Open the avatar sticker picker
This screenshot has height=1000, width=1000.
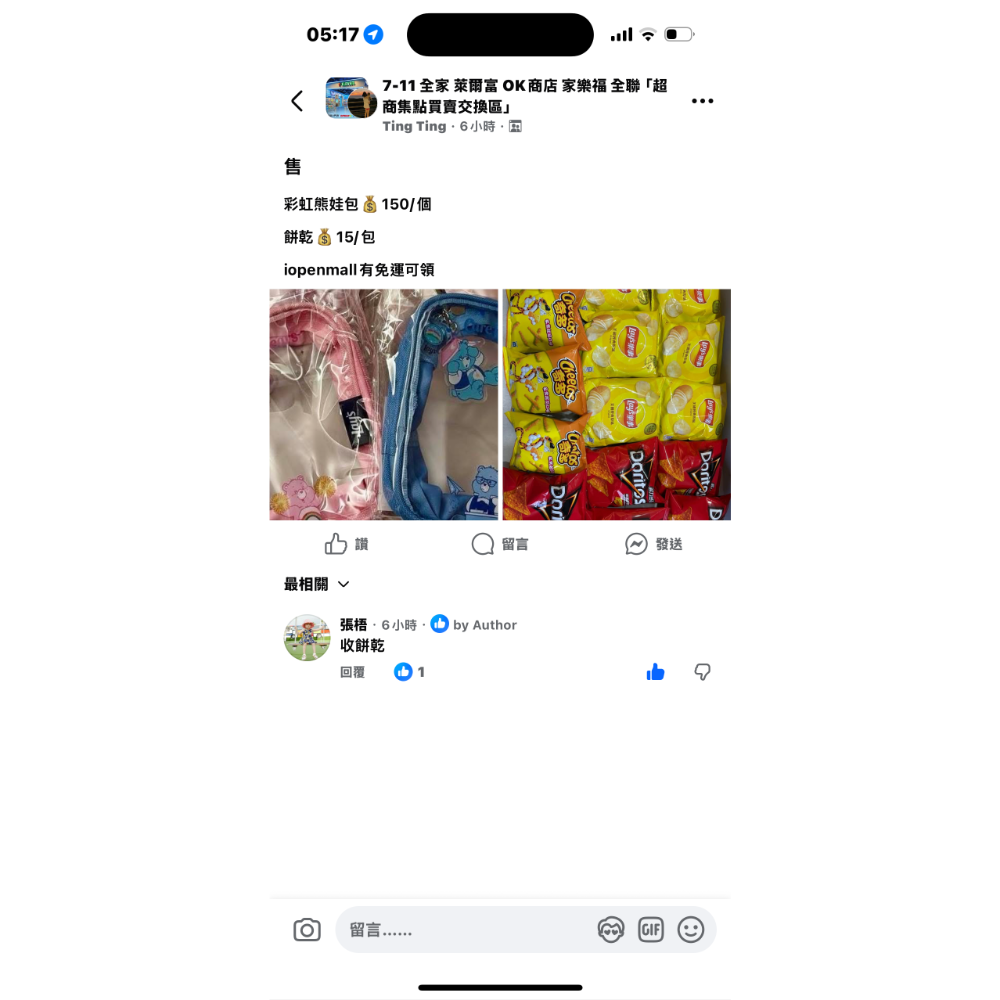611,930
